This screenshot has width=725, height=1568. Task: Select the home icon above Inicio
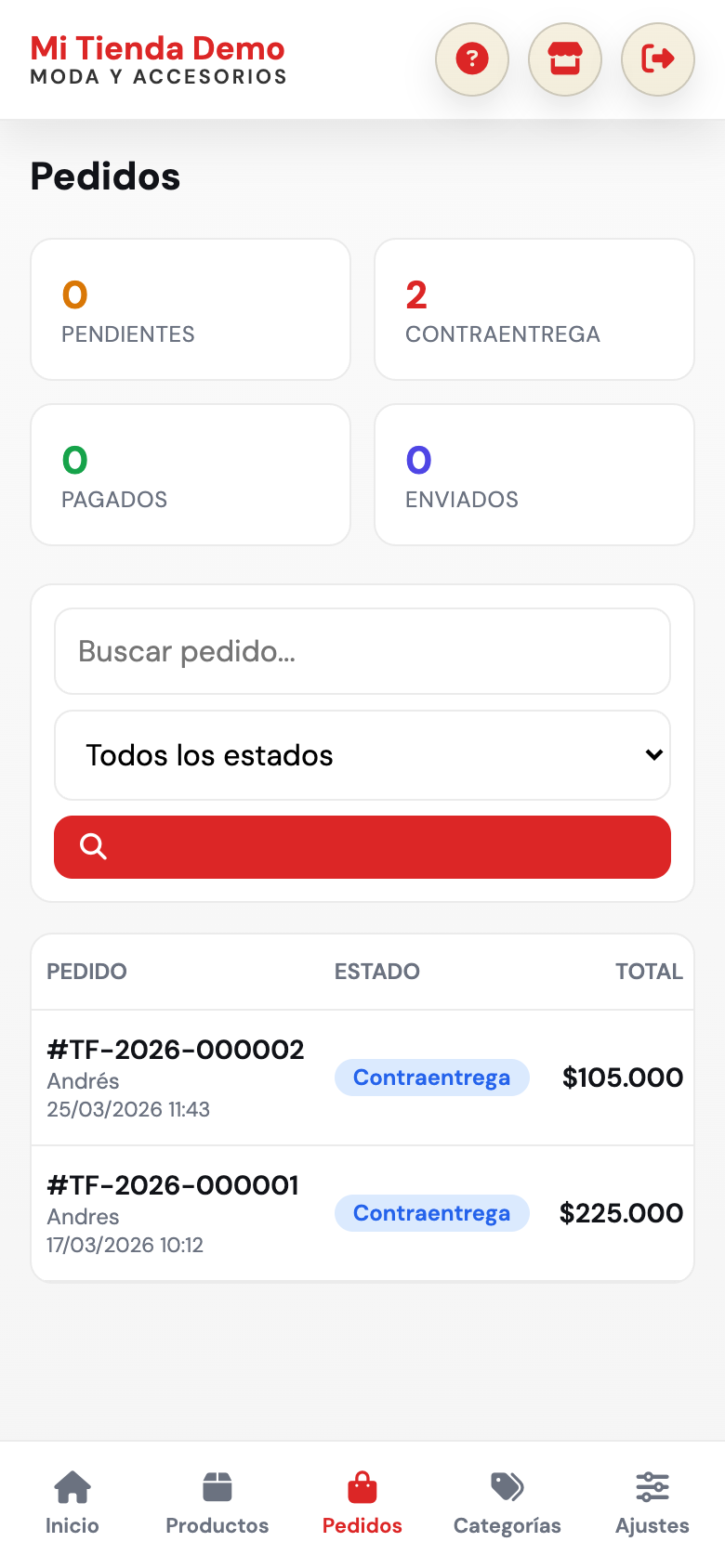click(x=72, y=1487)
